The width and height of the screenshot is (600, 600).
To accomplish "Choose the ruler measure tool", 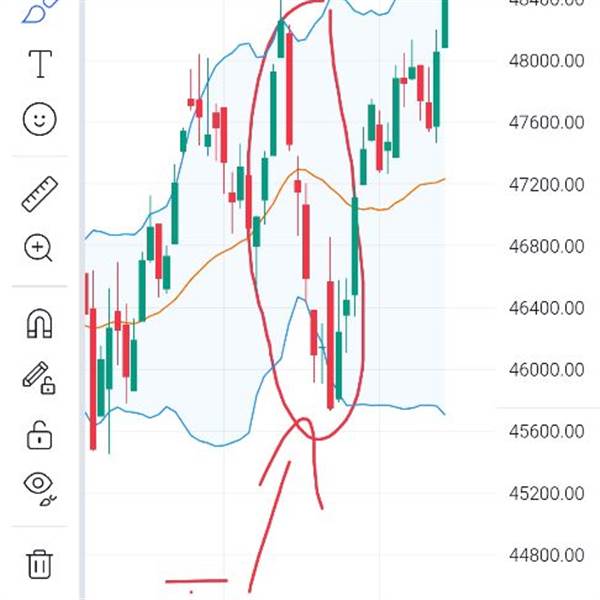I will [40, 194].
